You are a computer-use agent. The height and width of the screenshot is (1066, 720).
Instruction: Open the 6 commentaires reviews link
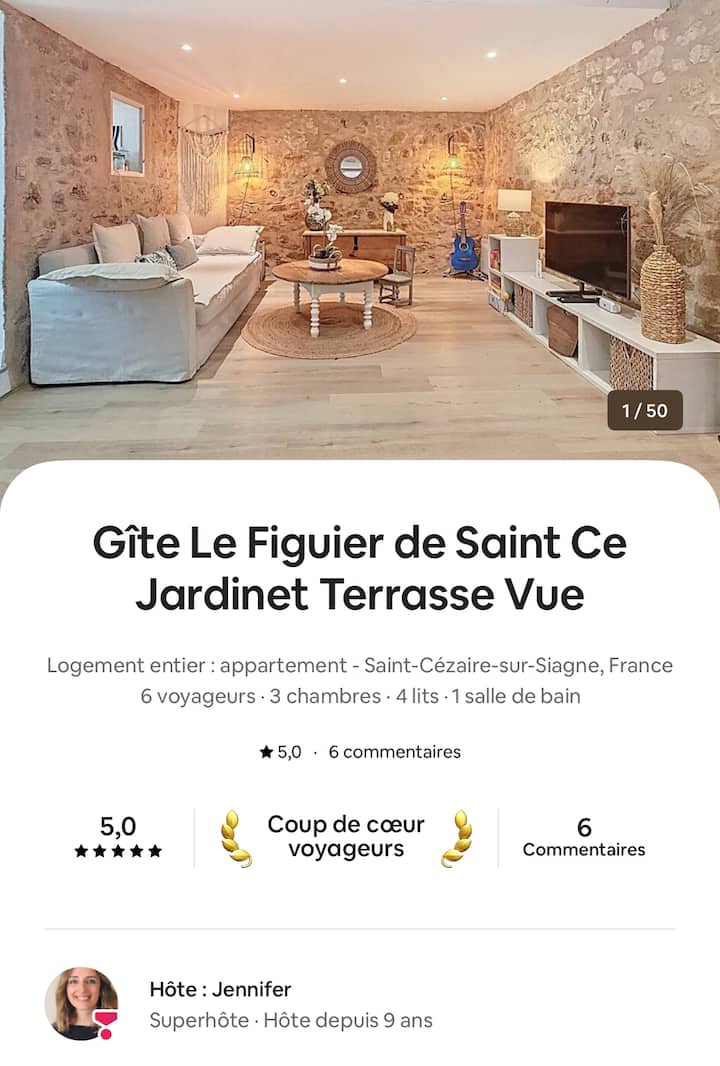(x=394, y=752)
